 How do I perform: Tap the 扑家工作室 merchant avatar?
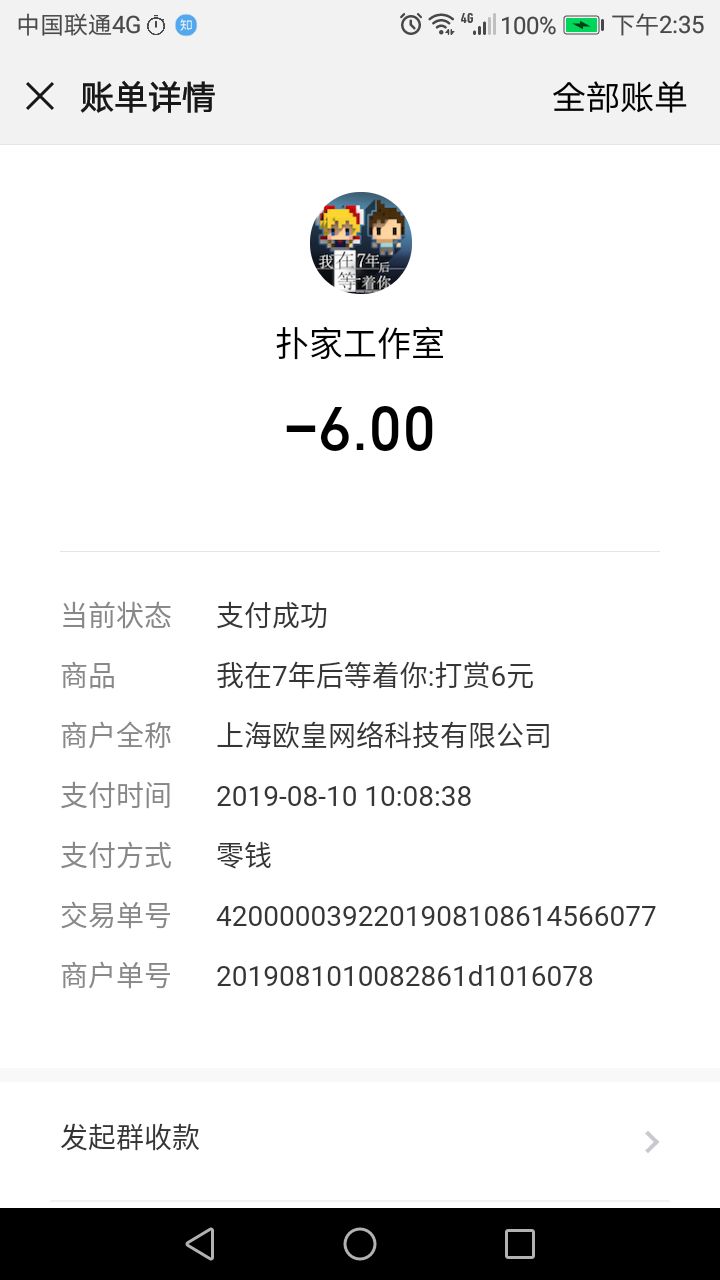pos(360,243)
